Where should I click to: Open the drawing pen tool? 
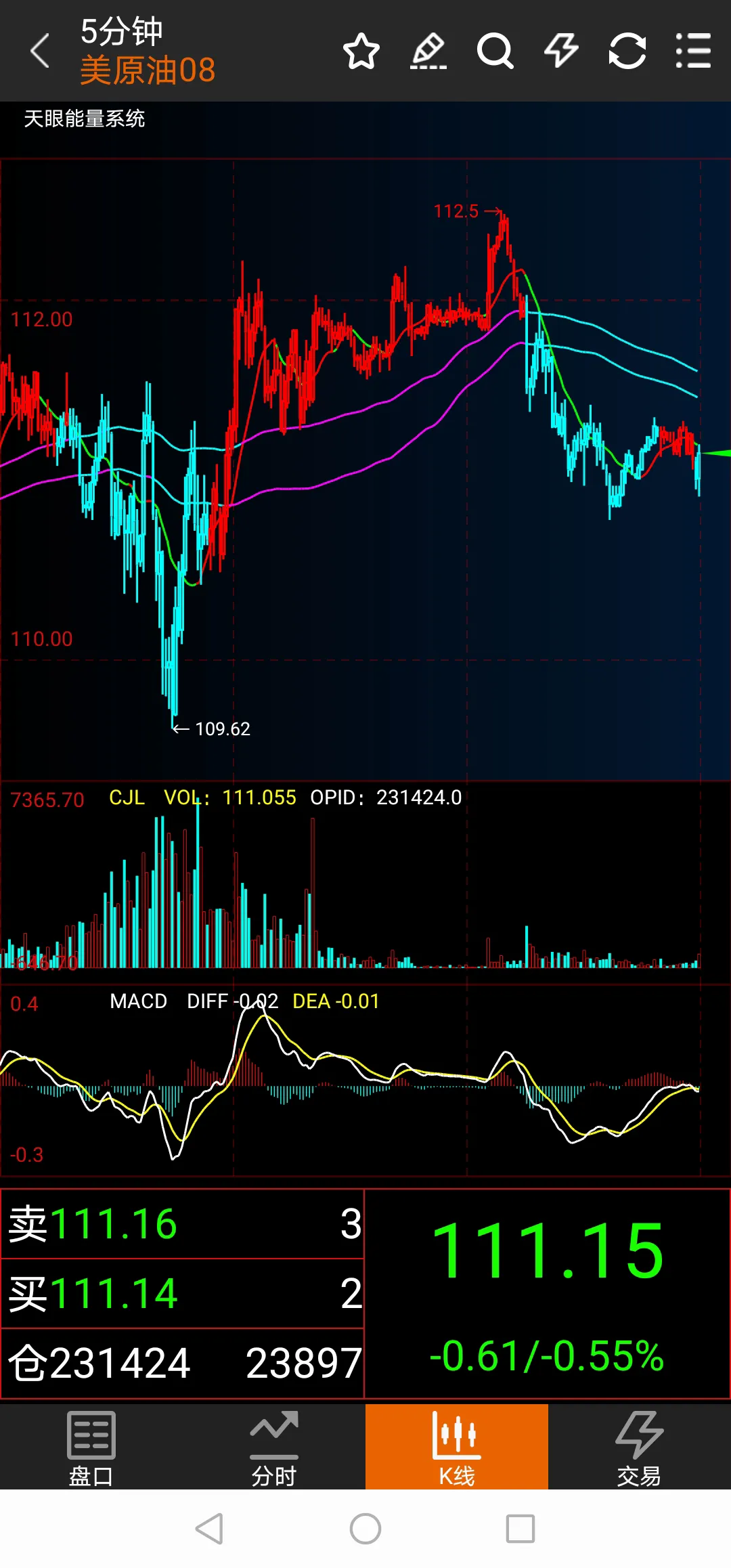tap(428, 51)
